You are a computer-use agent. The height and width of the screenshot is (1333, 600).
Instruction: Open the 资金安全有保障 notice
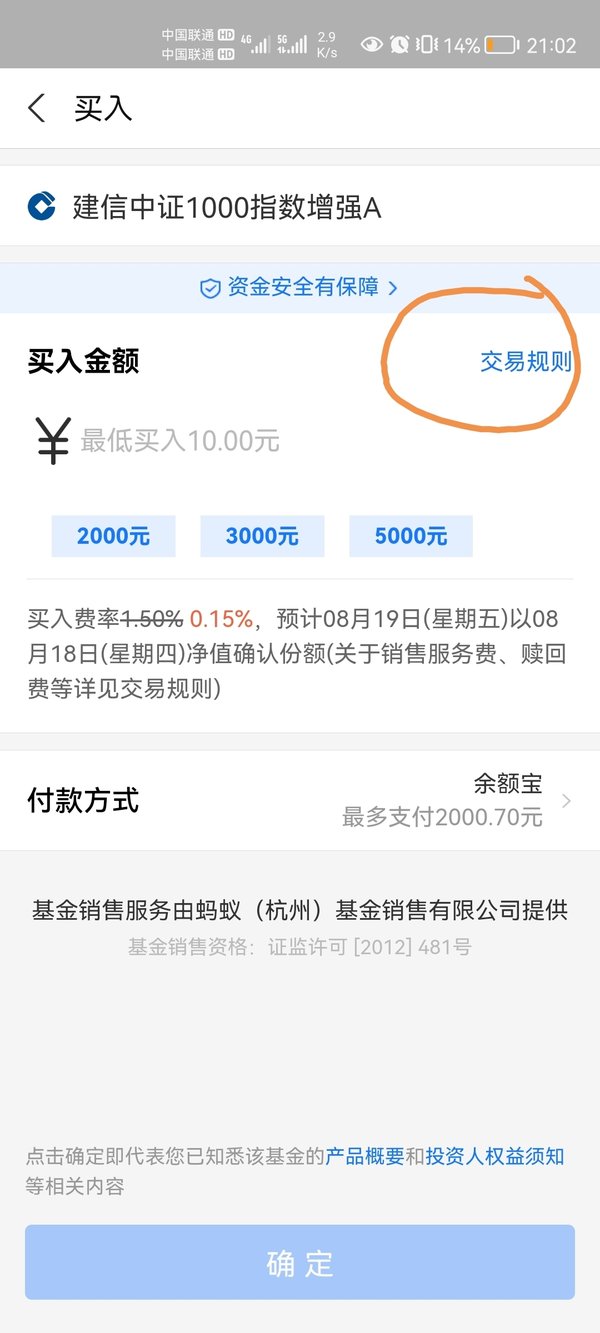coord(299,288)
